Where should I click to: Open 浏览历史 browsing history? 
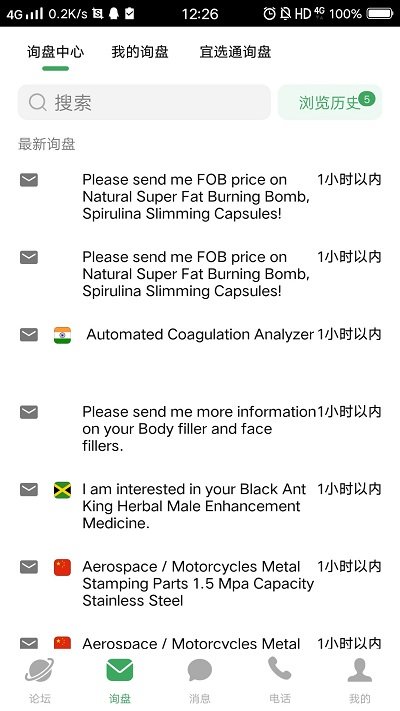pyautogui.click(x=330, y=102)
